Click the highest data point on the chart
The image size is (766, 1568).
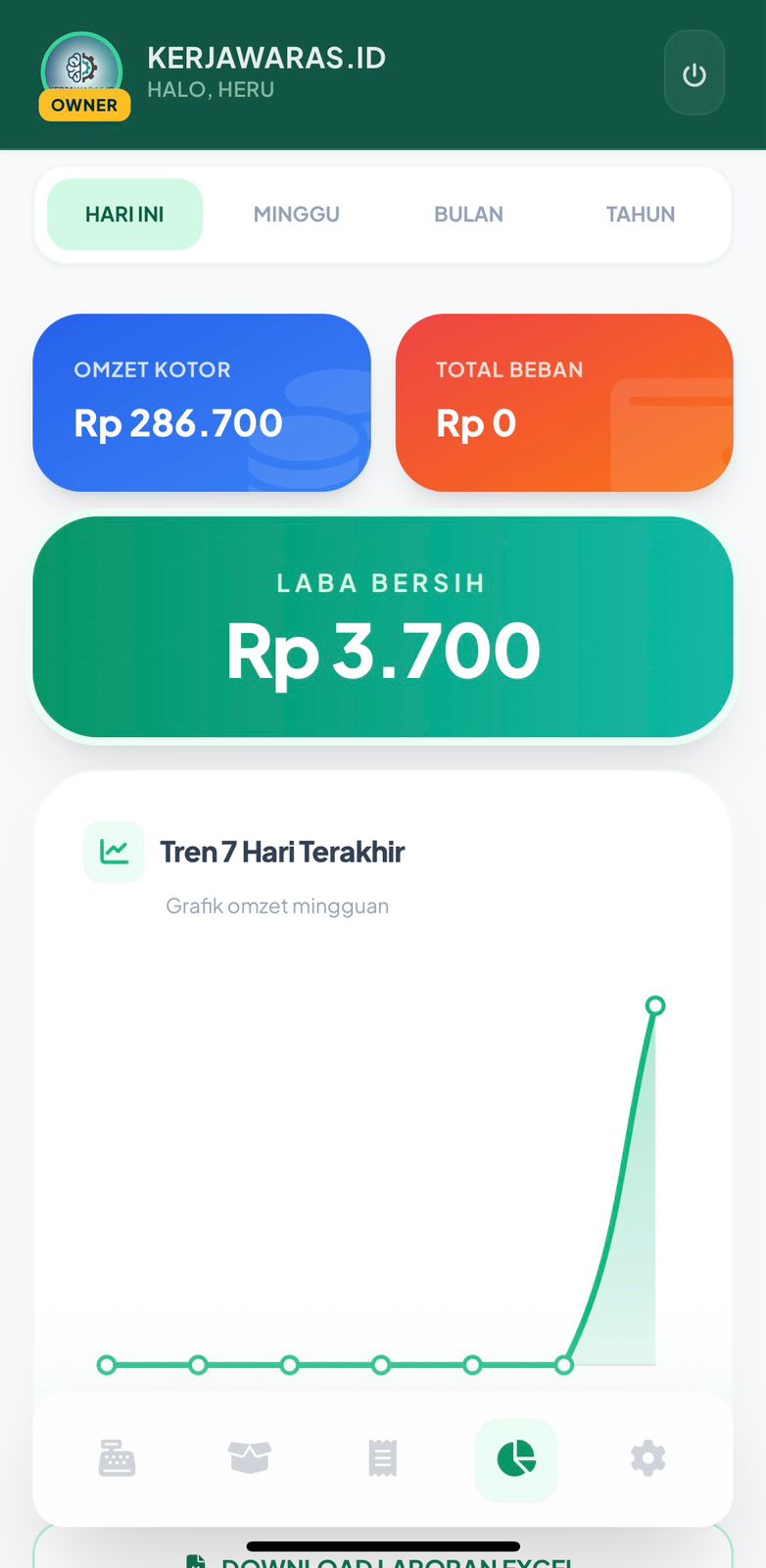pos(655,1004)
